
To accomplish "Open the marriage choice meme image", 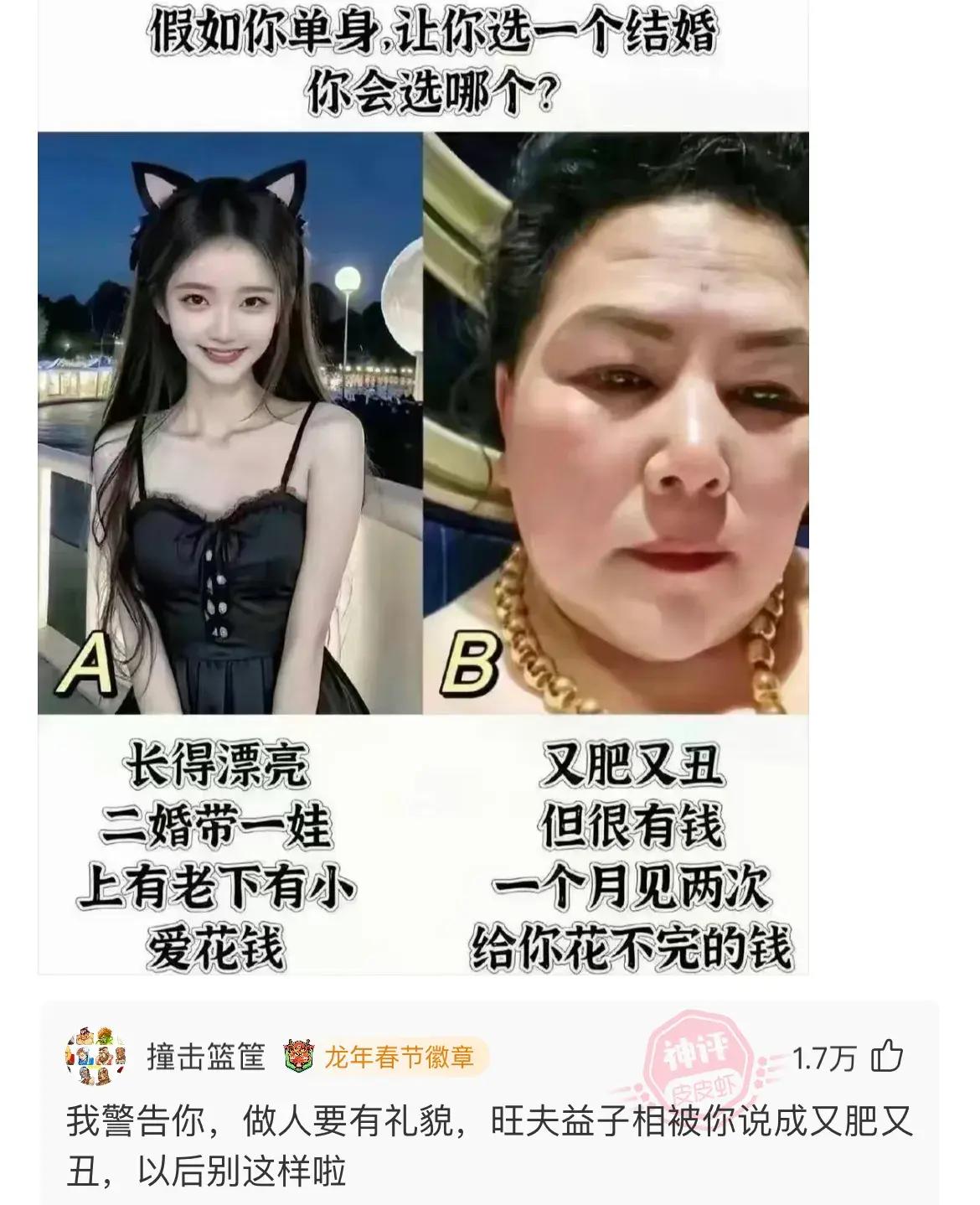I will [x=423, y=486].
